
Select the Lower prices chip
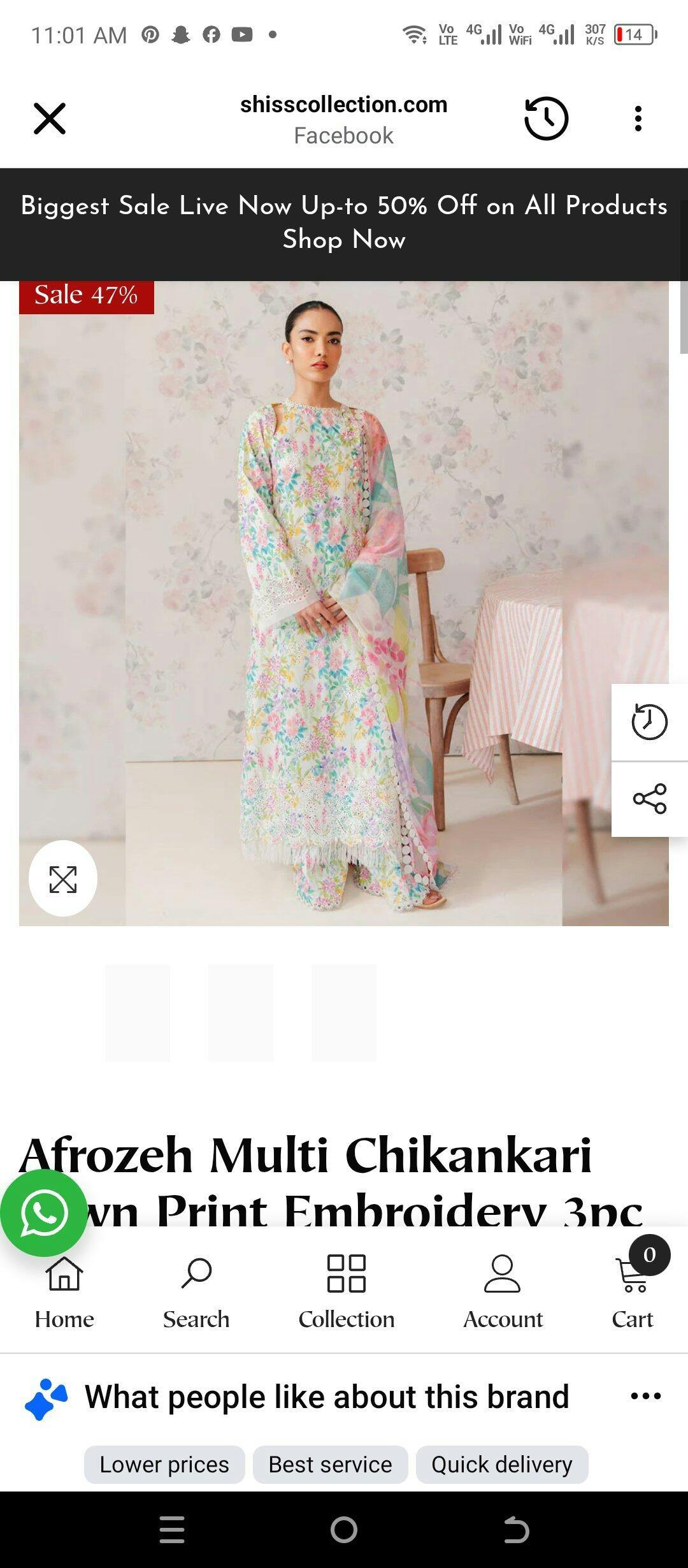(x=164, y=1464)
